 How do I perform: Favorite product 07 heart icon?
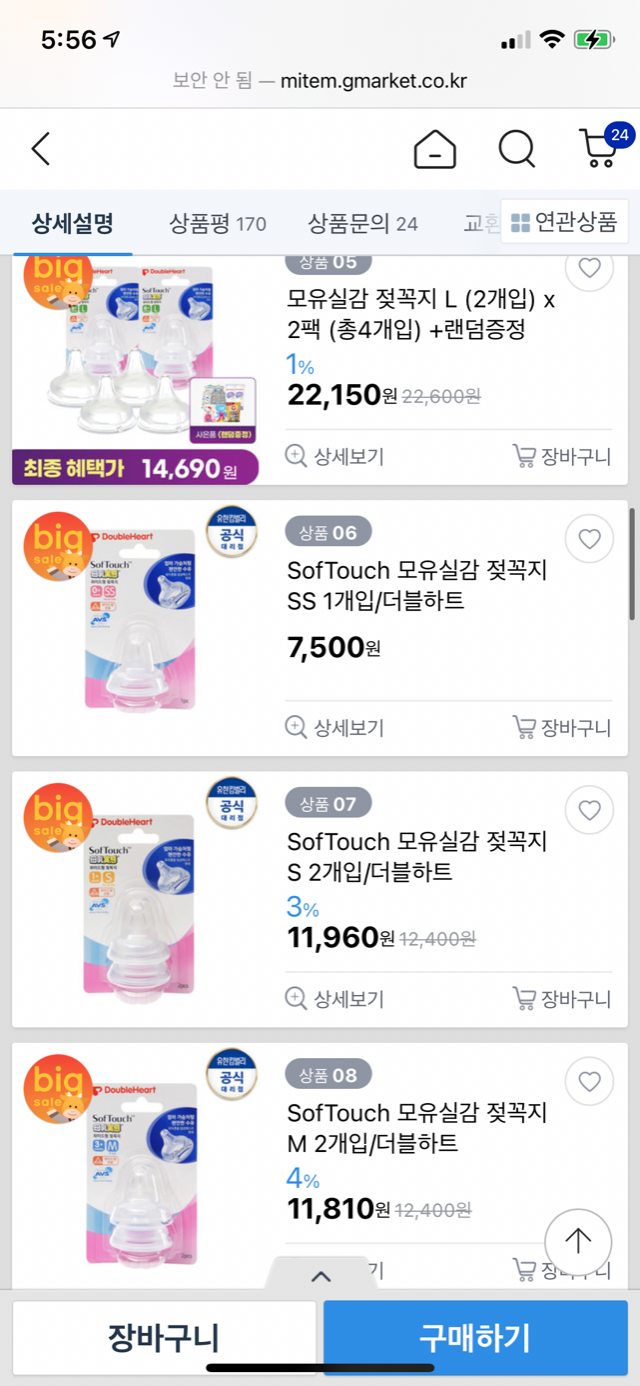589,809
